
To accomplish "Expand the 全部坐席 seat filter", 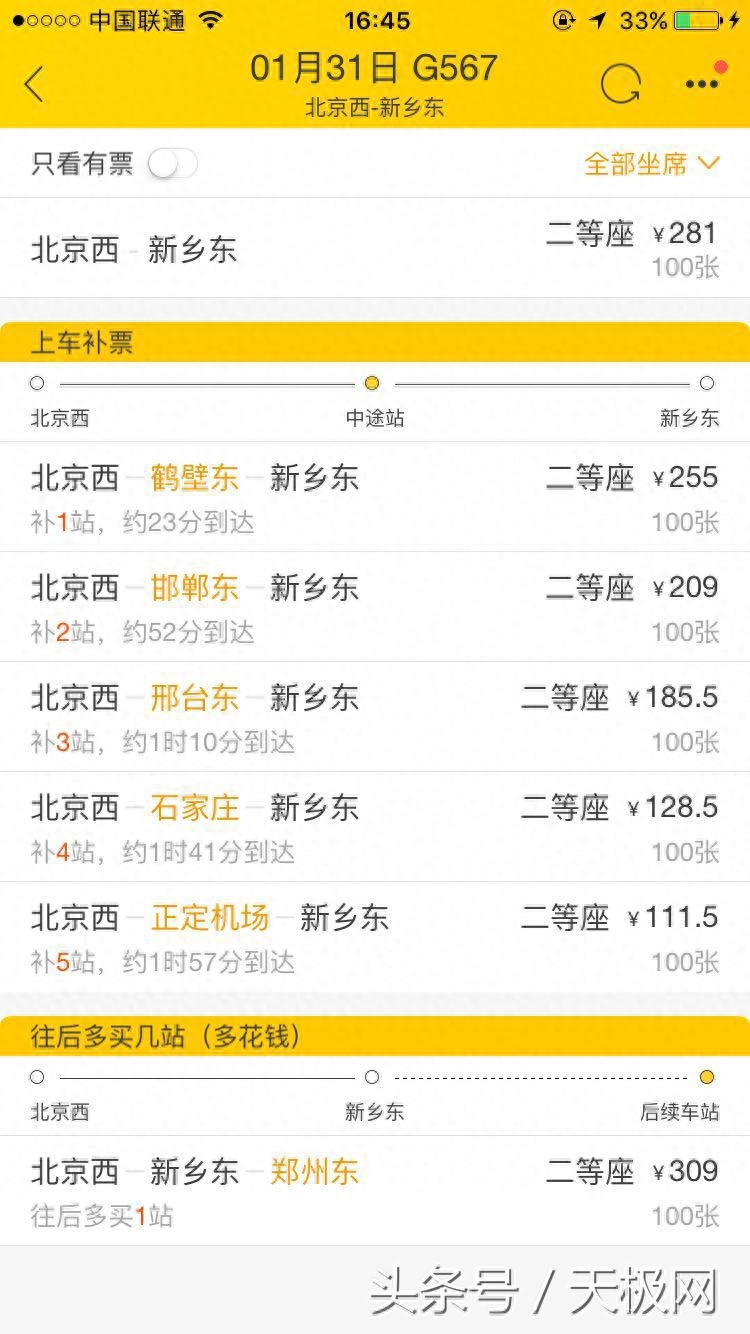I will pos(651,163).
